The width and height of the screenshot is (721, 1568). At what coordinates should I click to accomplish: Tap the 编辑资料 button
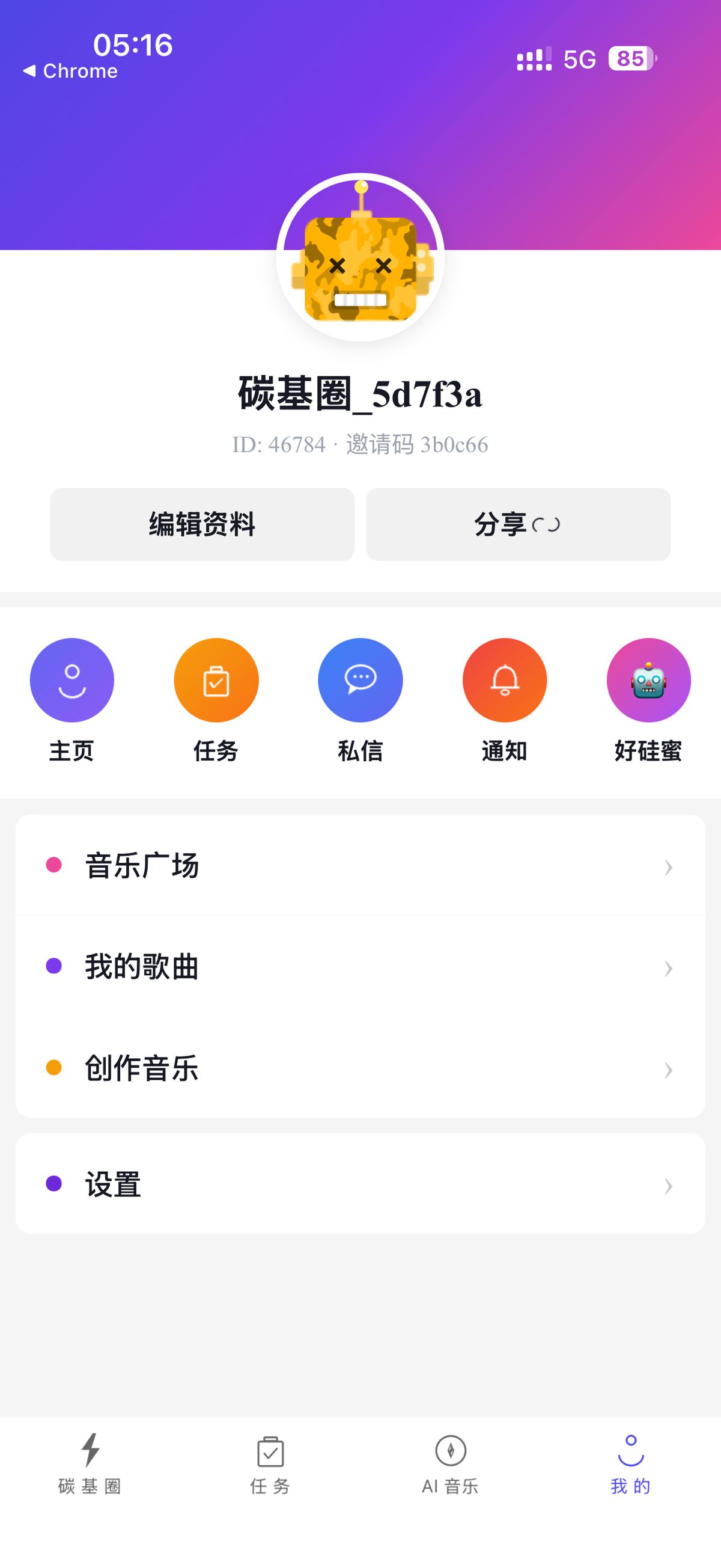pyautogui.click(x=202, y=524)
